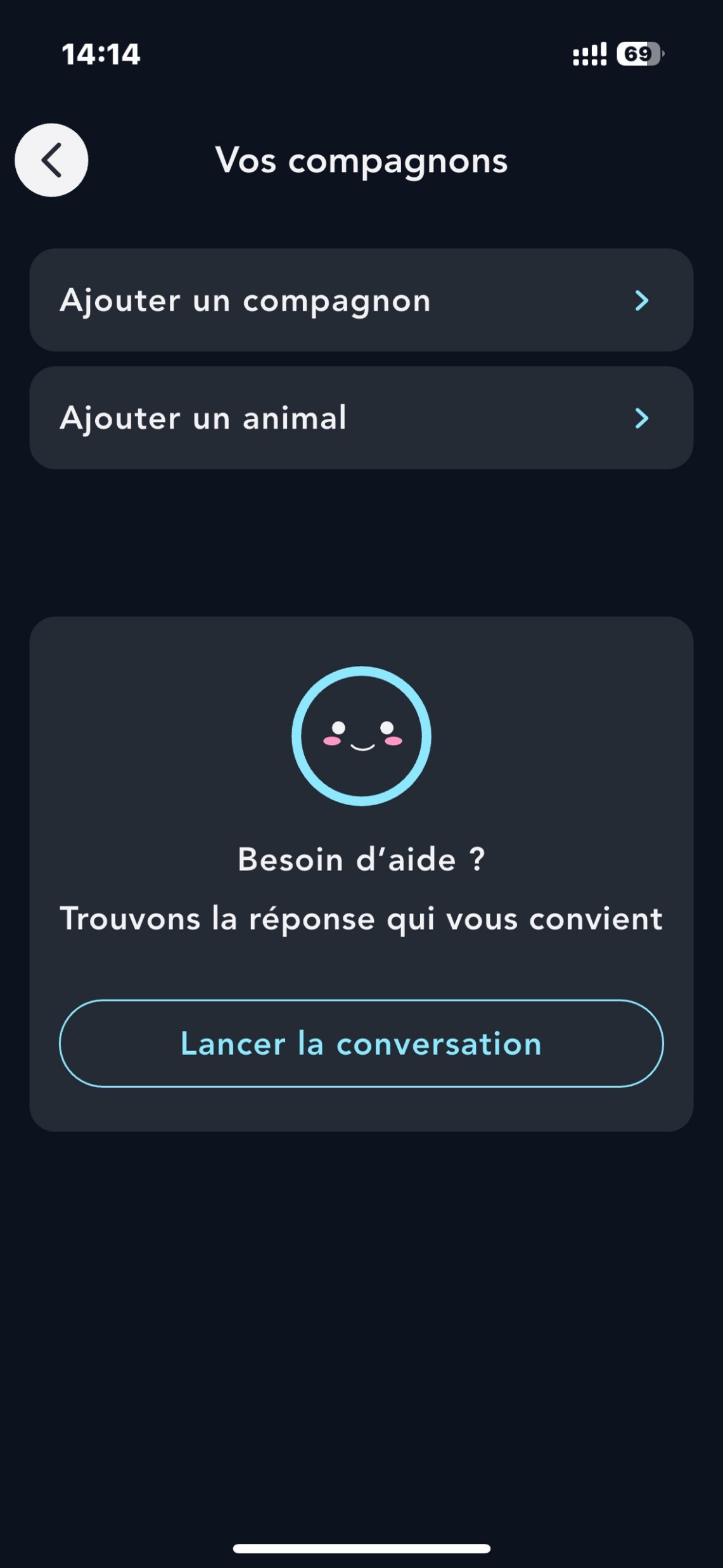Image resolution: width=723 pixels, height=1568 pixels.
Task: Go back using the arrow button
Action: [x=51, y=160]
